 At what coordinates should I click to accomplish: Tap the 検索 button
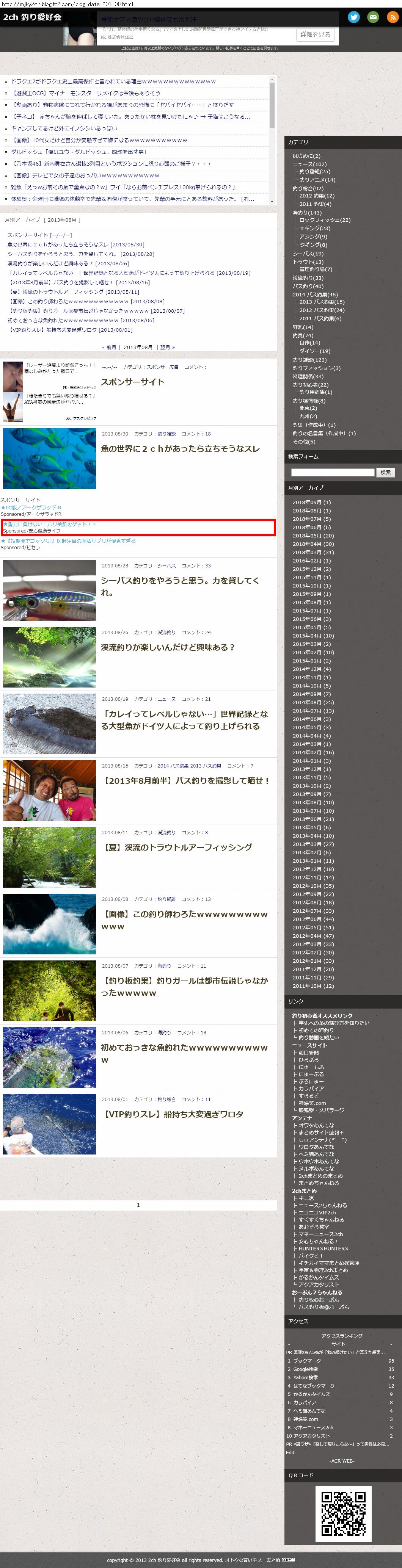pyautogui.click(x=386, y=472)
